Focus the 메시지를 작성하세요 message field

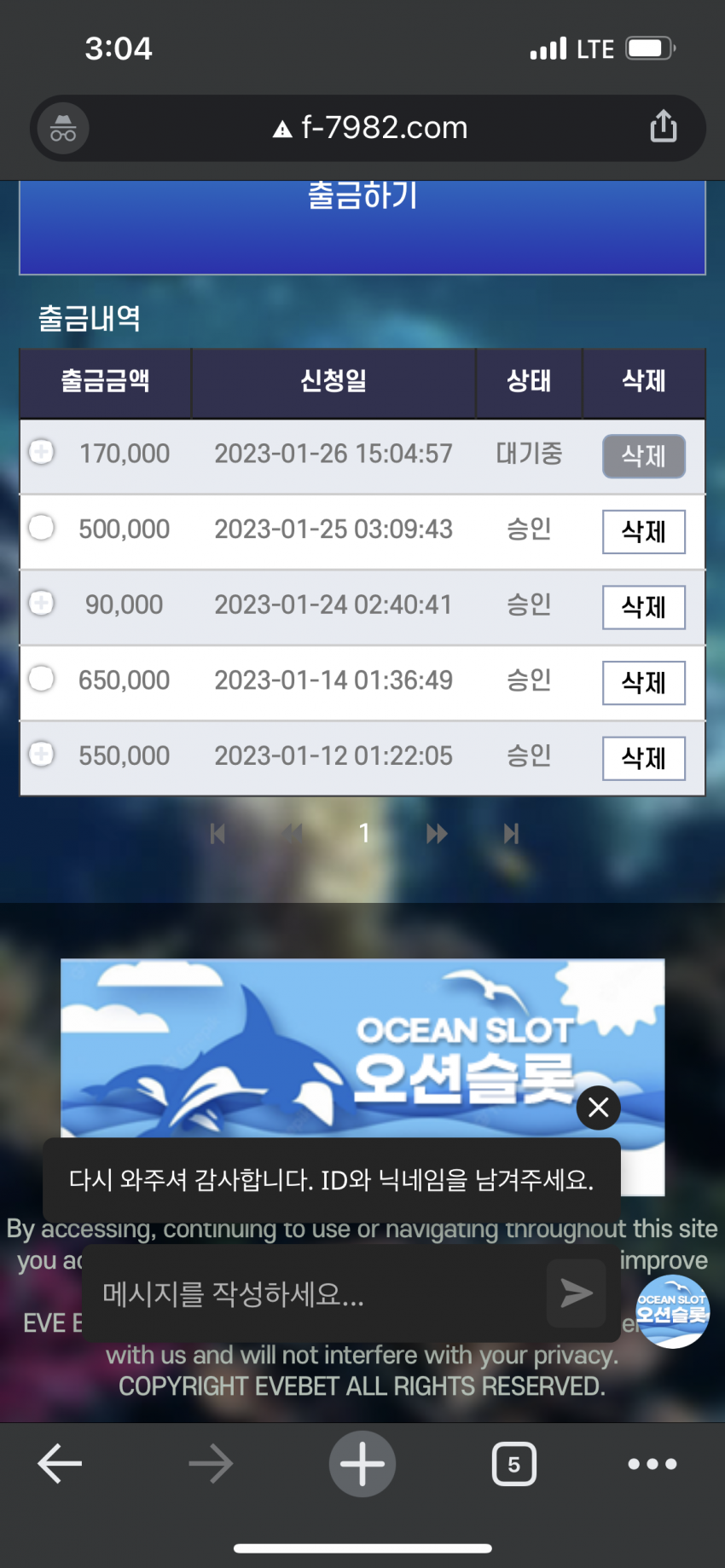(316, 1294)
